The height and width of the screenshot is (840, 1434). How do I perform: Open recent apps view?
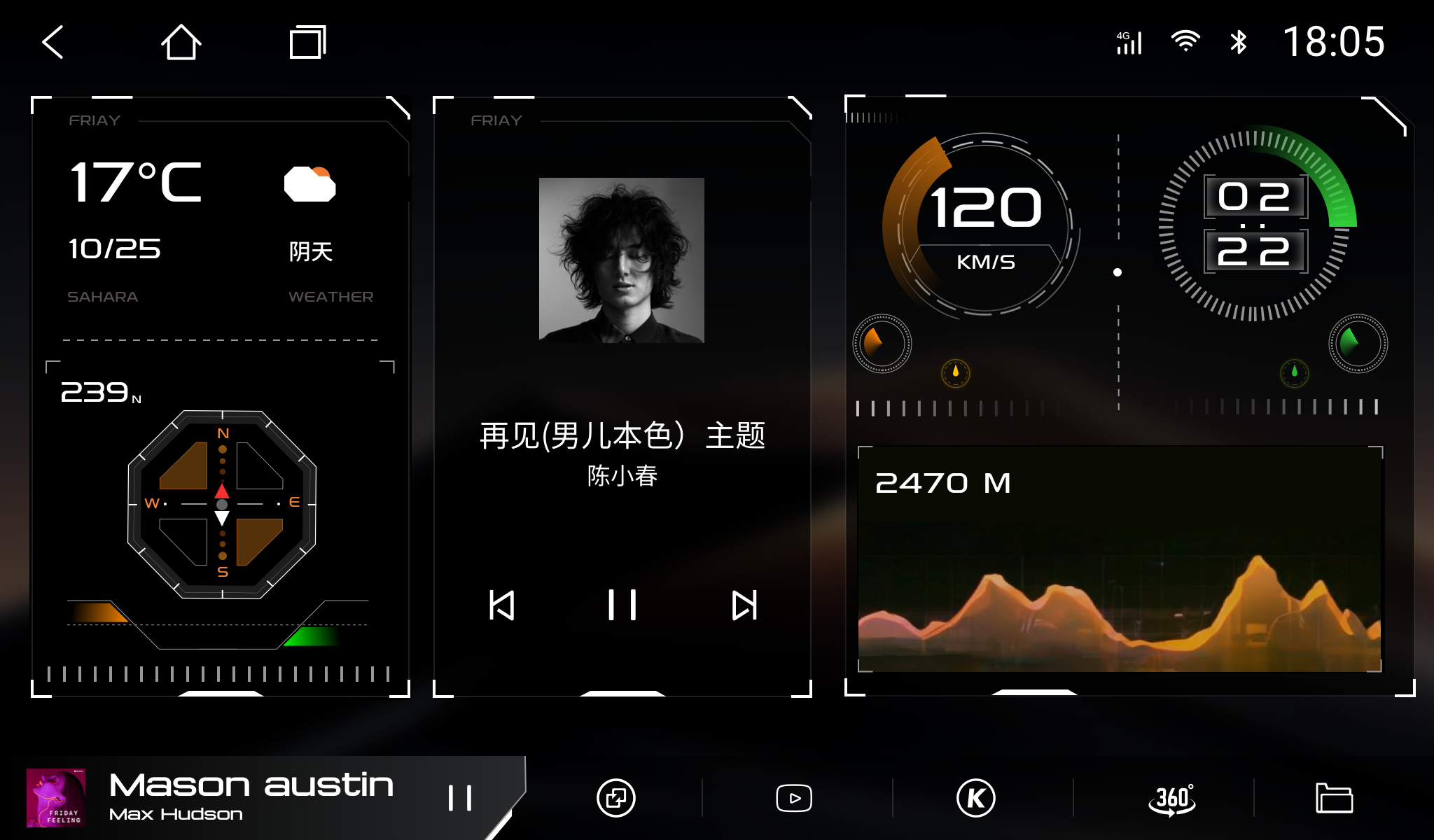tap(308, 42)
